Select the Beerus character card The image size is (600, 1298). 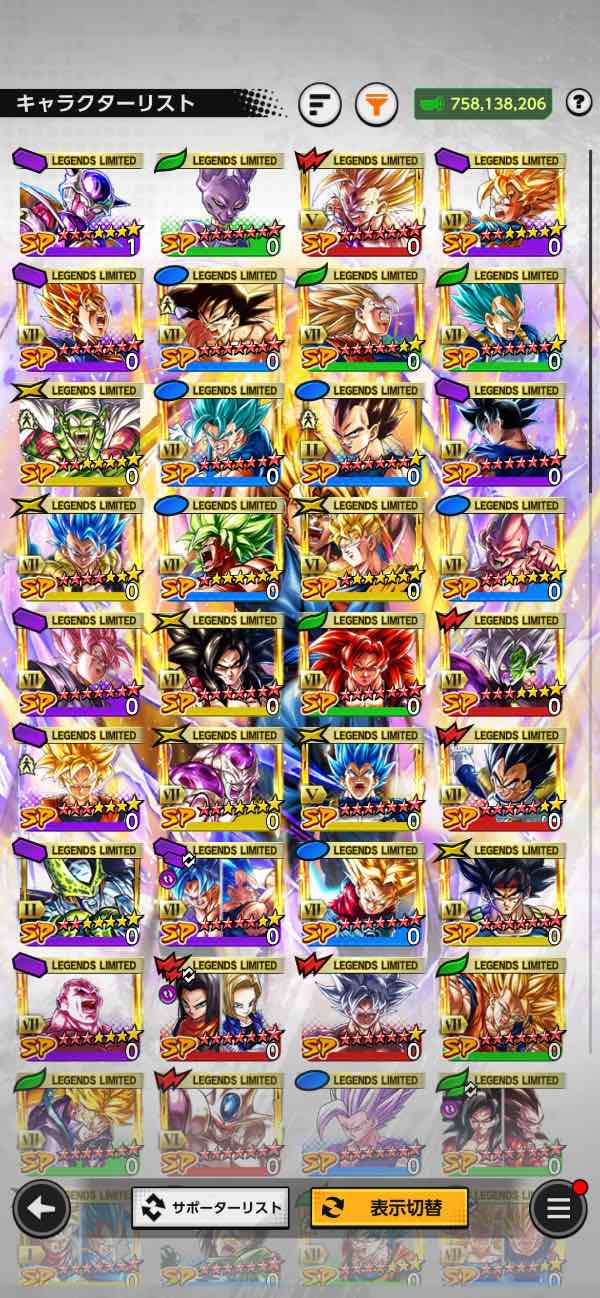[221, 203]
